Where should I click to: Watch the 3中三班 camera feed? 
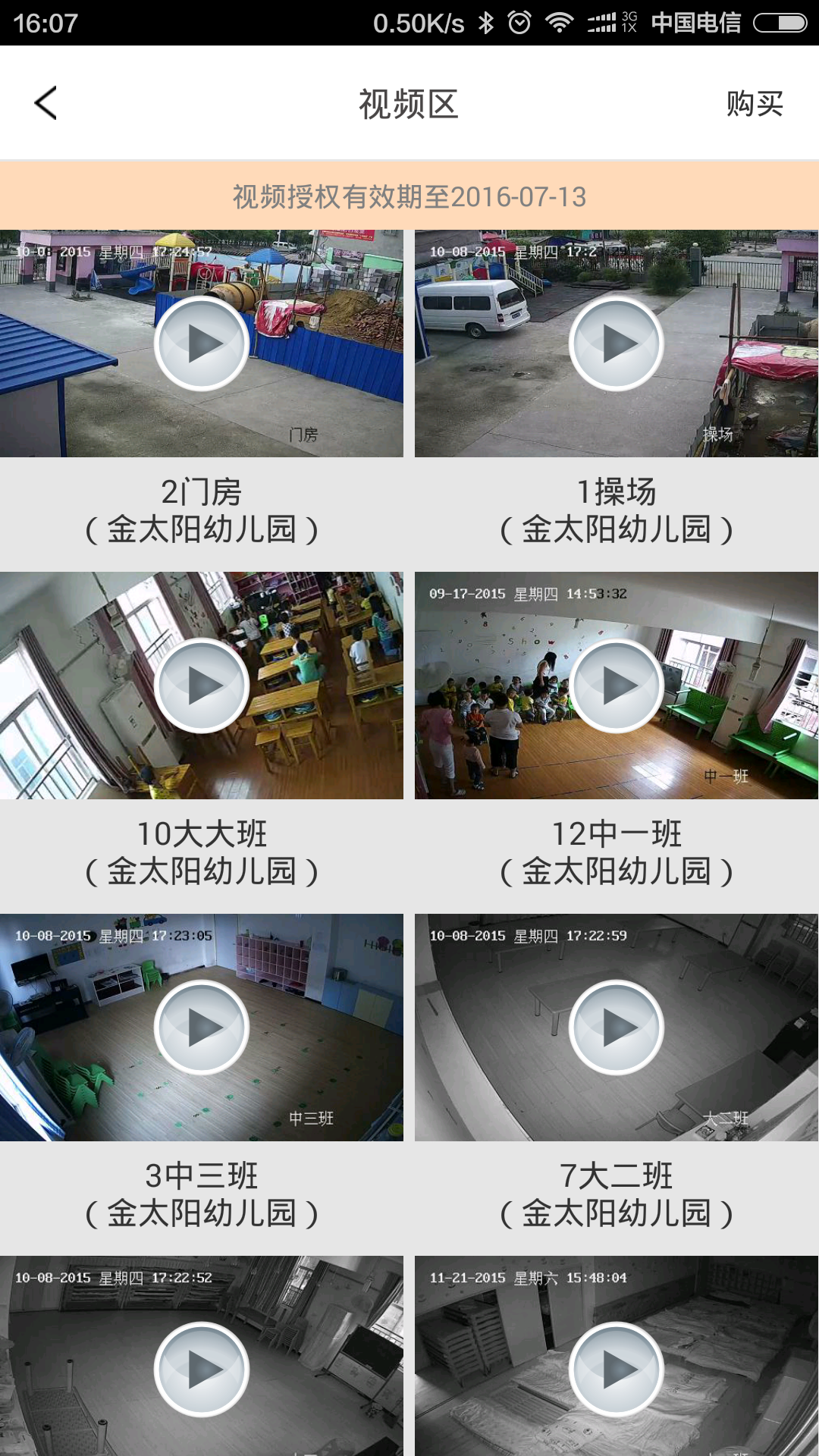[x=202, y=1028]
